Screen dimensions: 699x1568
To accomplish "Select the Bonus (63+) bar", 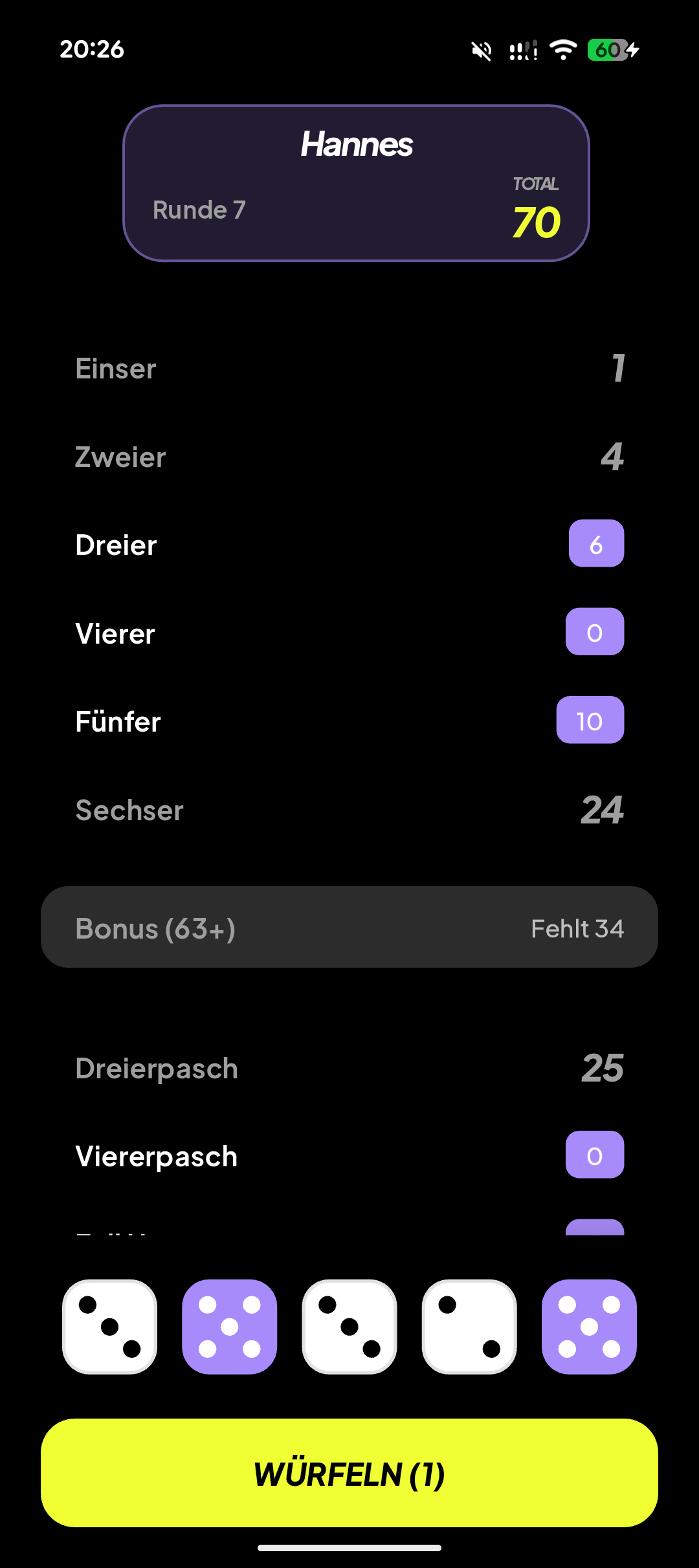I will pos(349,928).
